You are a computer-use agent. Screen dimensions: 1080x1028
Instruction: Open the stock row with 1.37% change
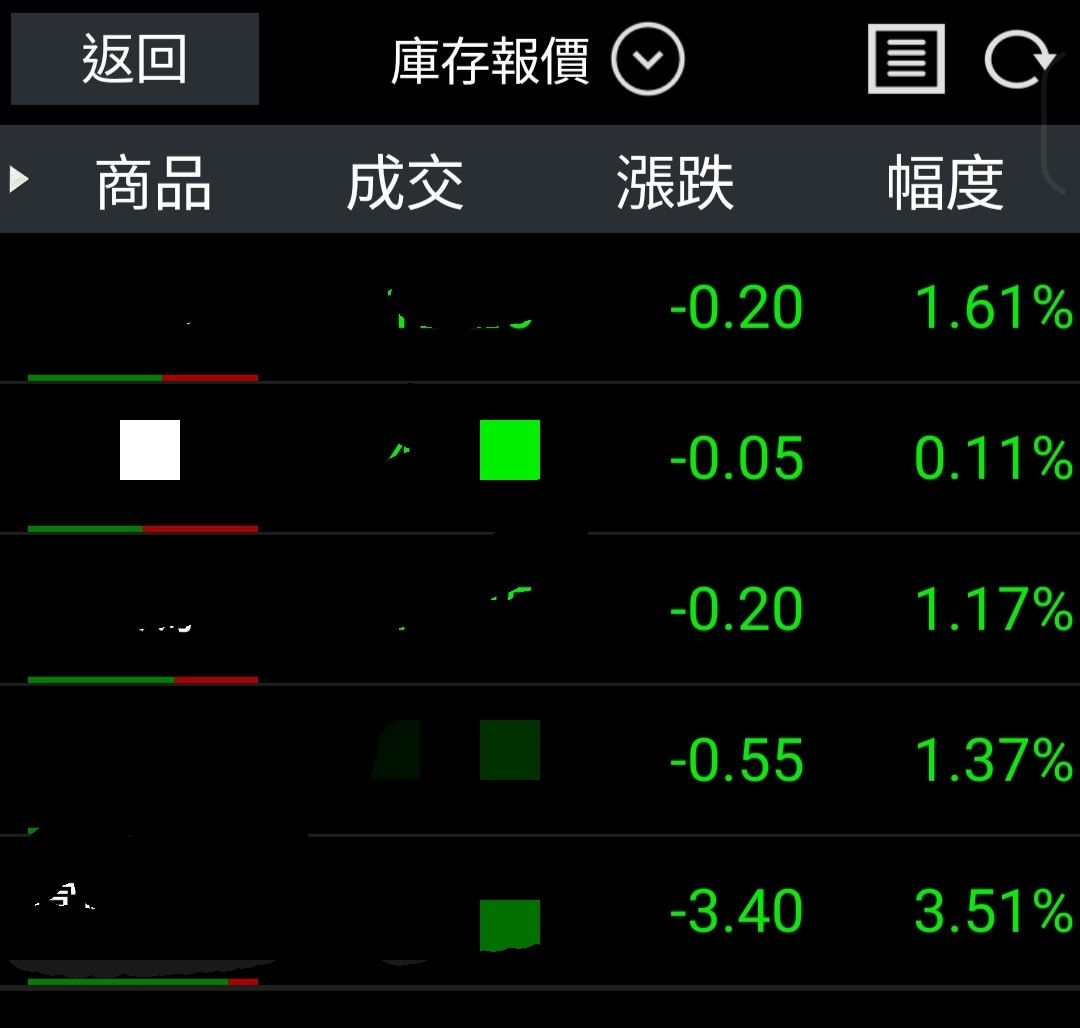click(x=540, y=760)
